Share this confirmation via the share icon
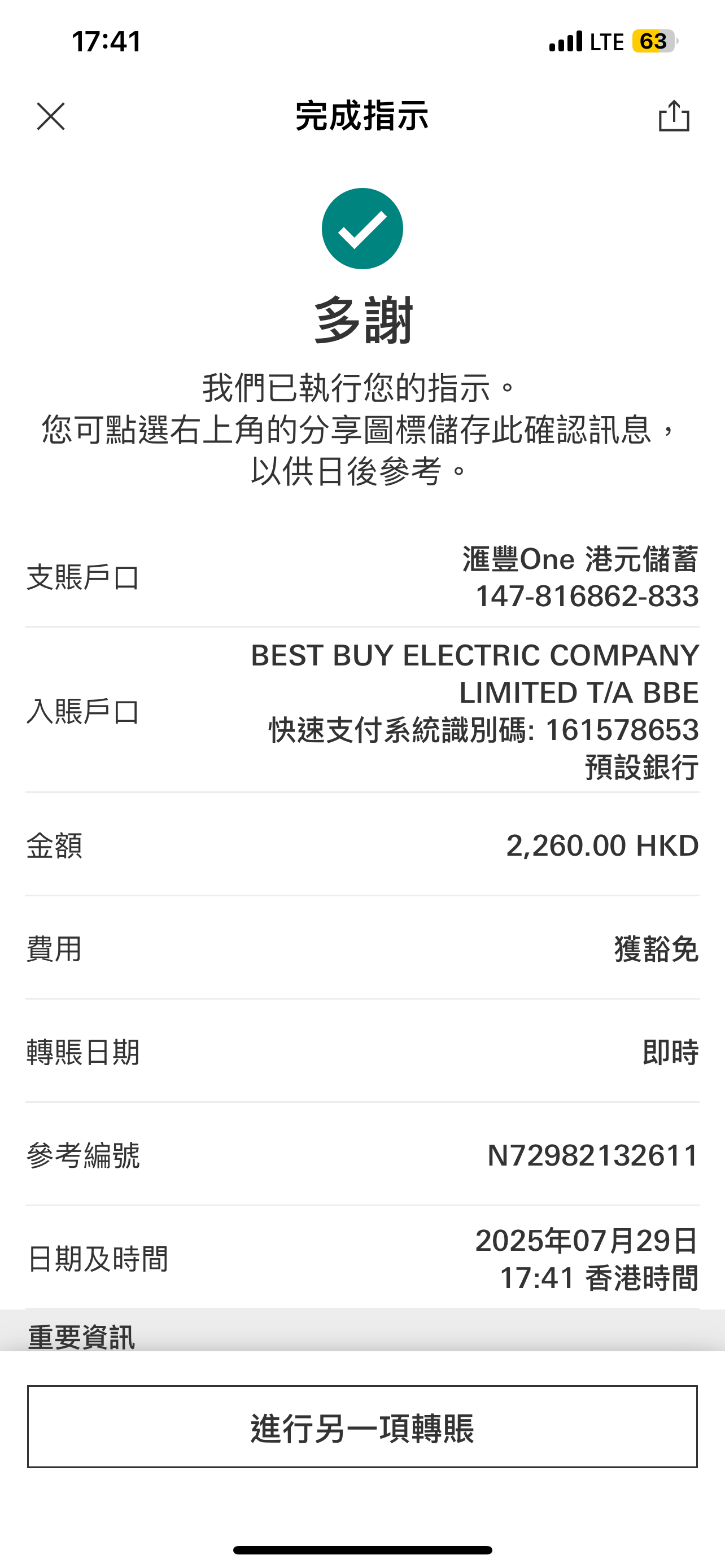 click(x=674, y=116)
